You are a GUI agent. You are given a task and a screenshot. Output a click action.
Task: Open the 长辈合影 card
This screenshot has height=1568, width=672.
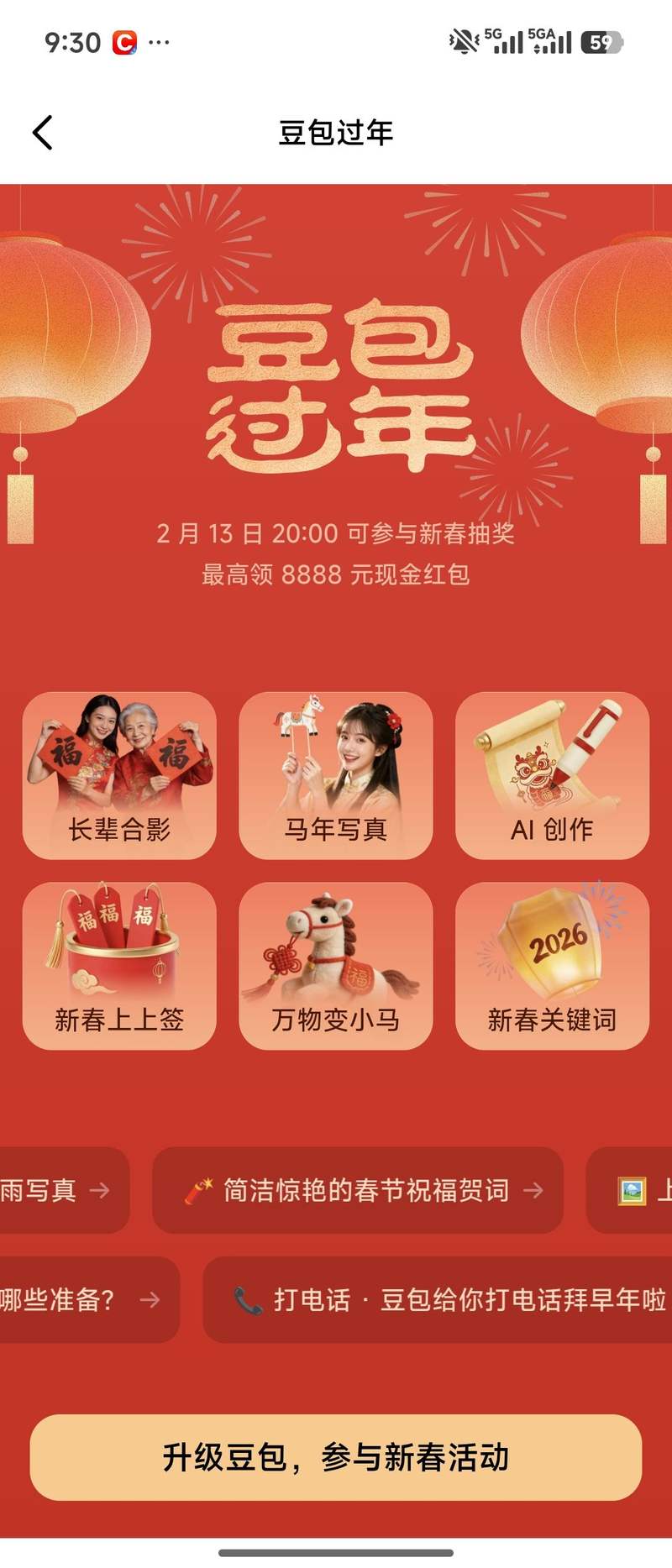click(119, 775)
